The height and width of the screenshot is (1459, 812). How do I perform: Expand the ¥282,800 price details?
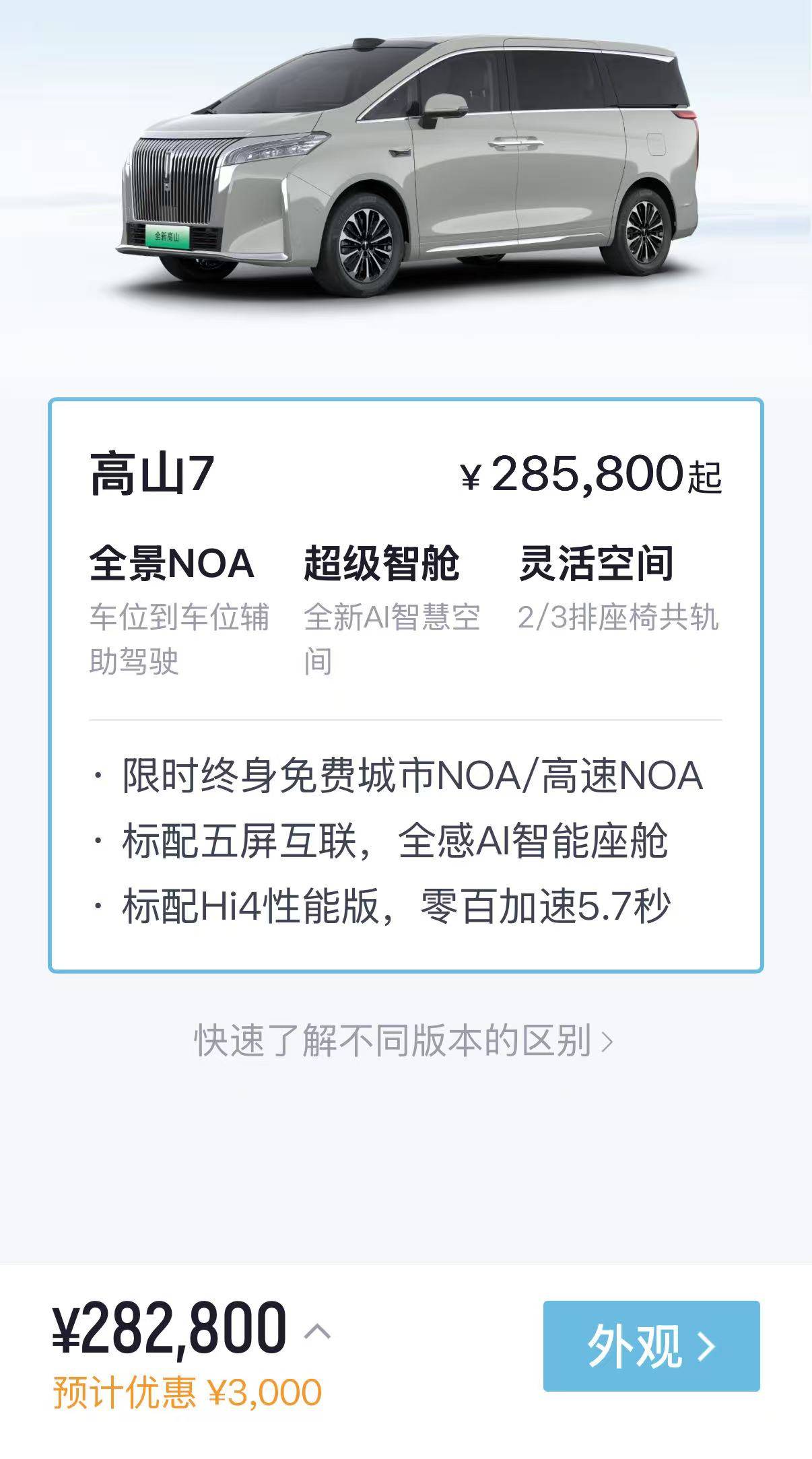317,1331
